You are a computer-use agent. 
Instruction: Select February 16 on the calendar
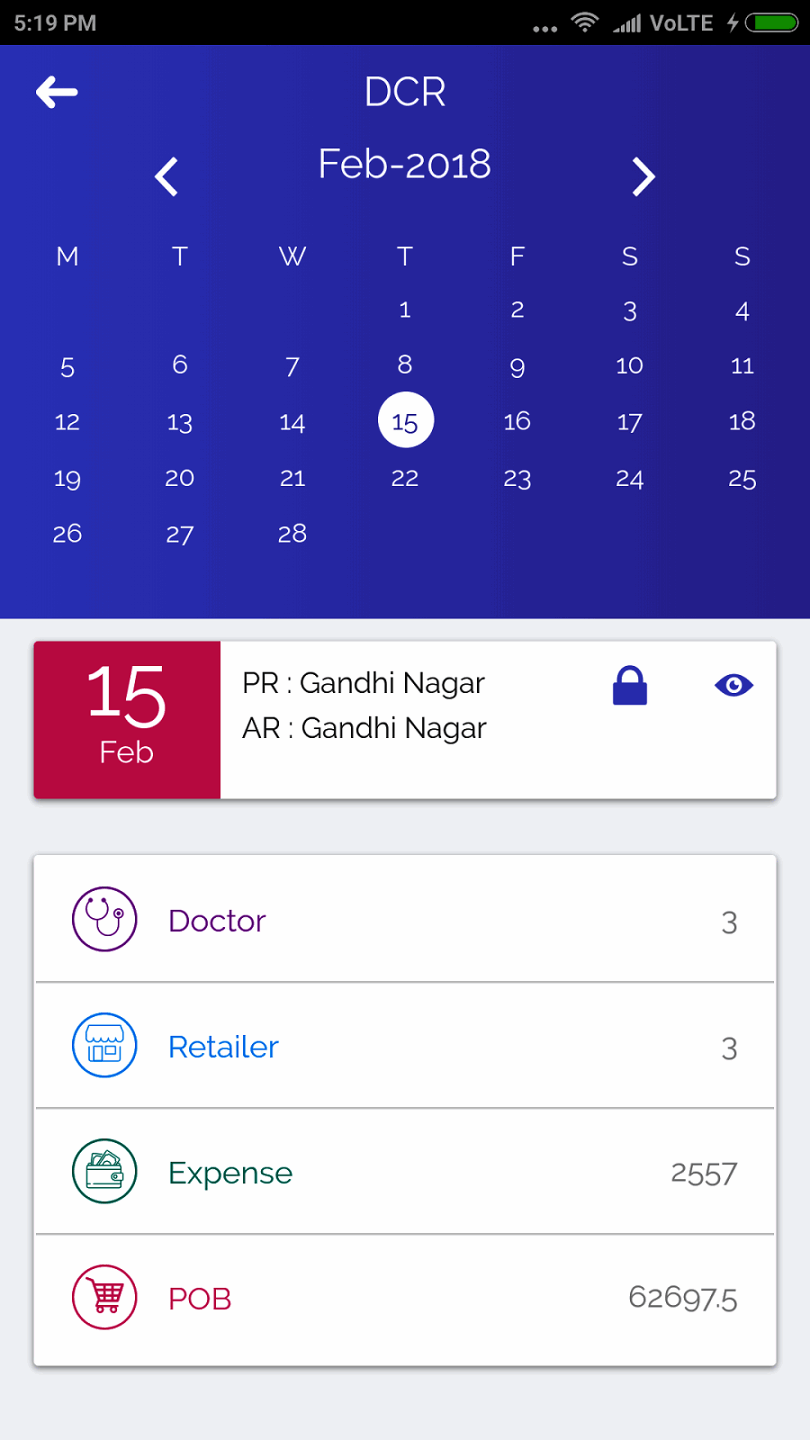[517, 421]
